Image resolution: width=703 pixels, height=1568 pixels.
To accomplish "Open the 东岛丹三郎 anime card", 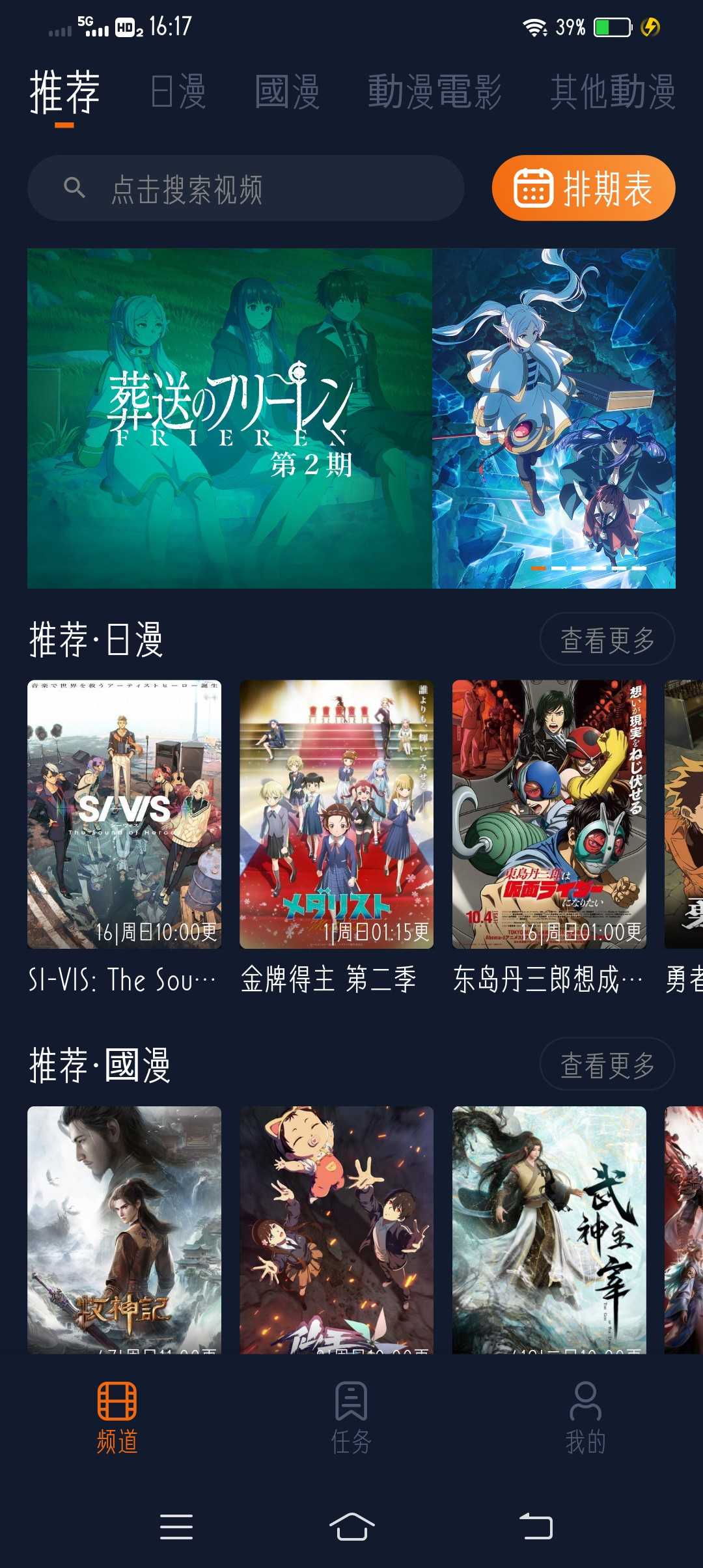I will pos(549,814).
